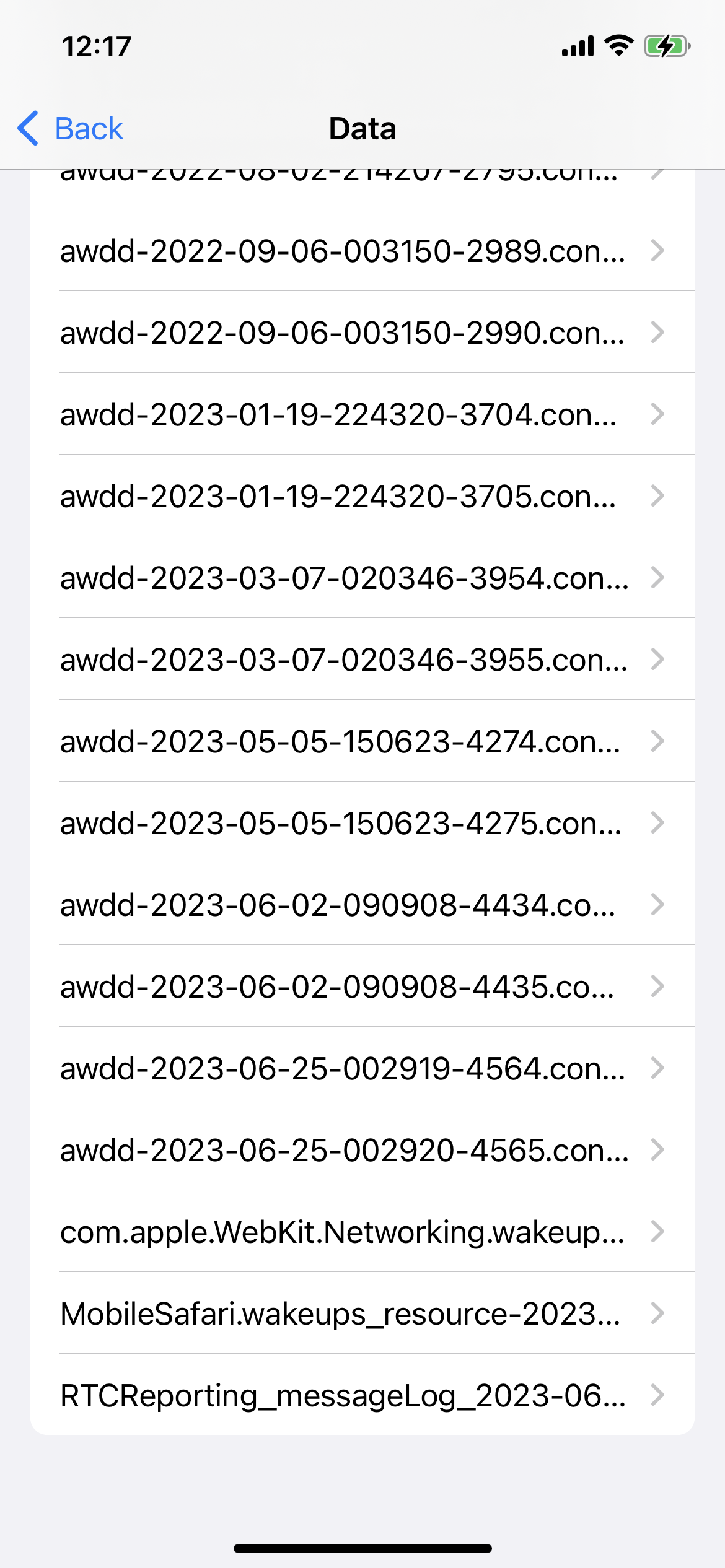Open com.apple.WebKit.Networking.wakeup log
725x1568 pixels.
click(x=362, y=1231)
